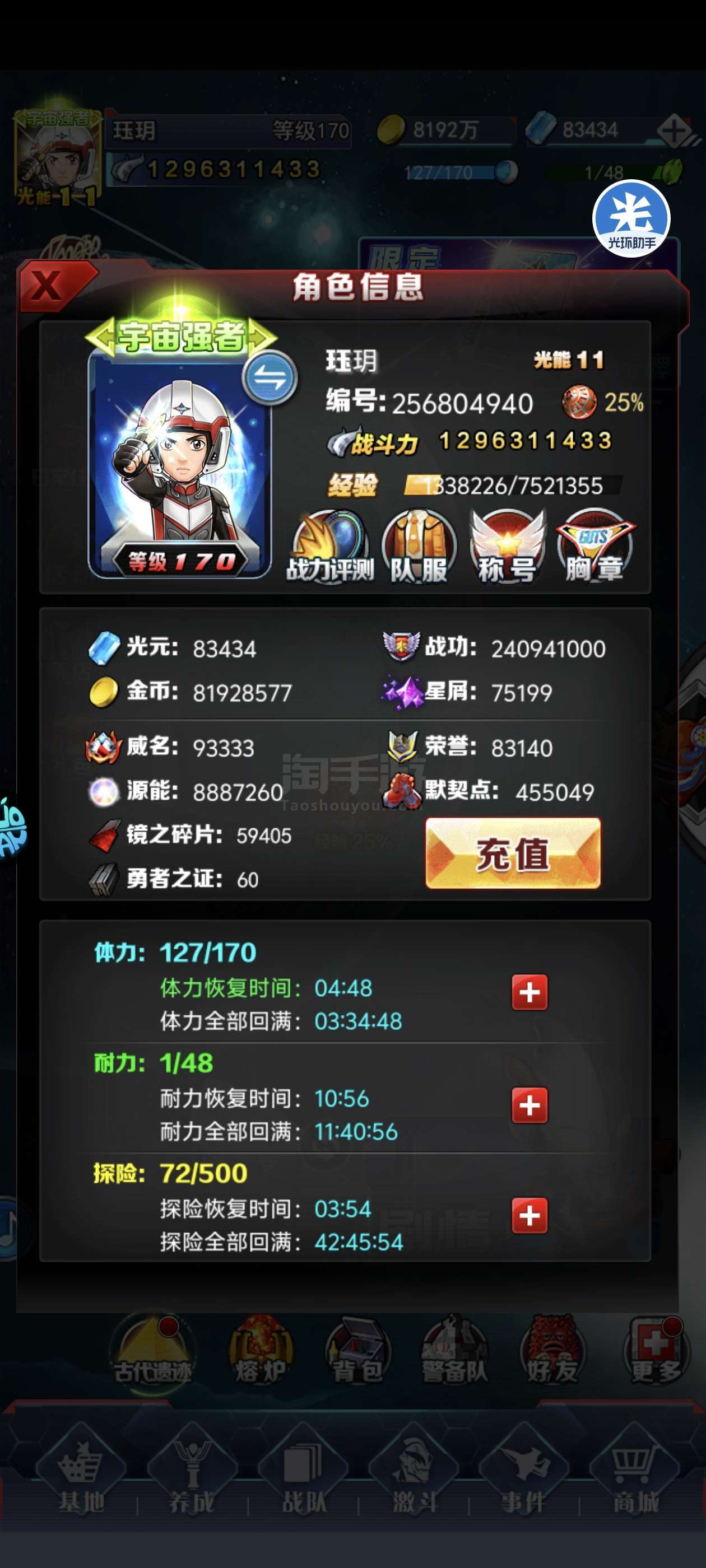The height and width of the screenshot is (1568, 706).
Task: Tap the yellow 充值 recharge button
Action: 513,853
